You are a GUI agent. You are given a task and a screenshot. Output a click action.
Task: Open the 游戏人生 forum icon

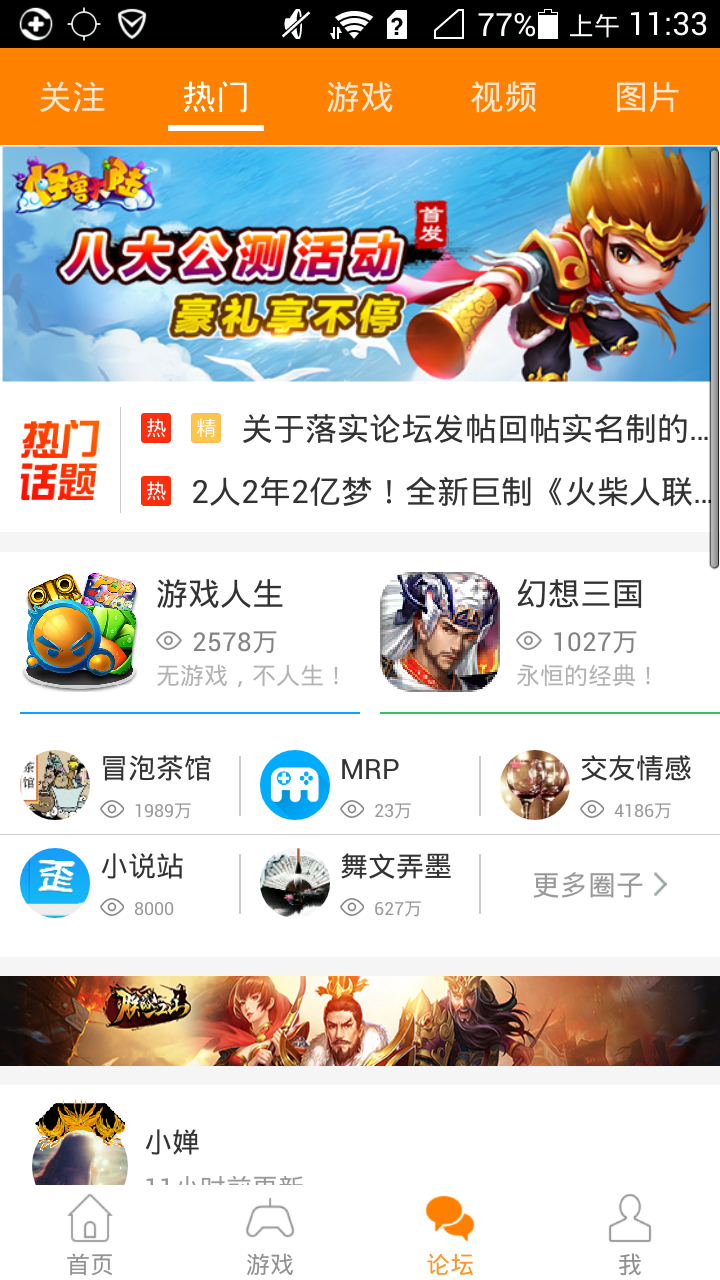point(79,630)
